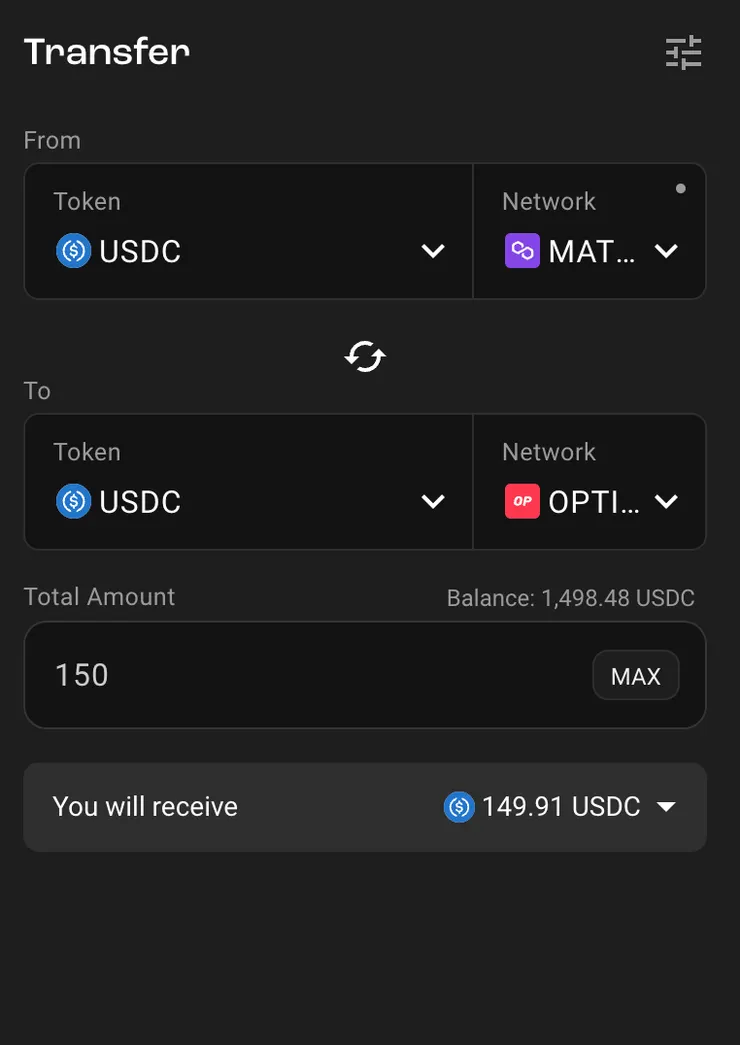
Task: Click the USDC coin icon under To
Action: [x=72, y=502]
